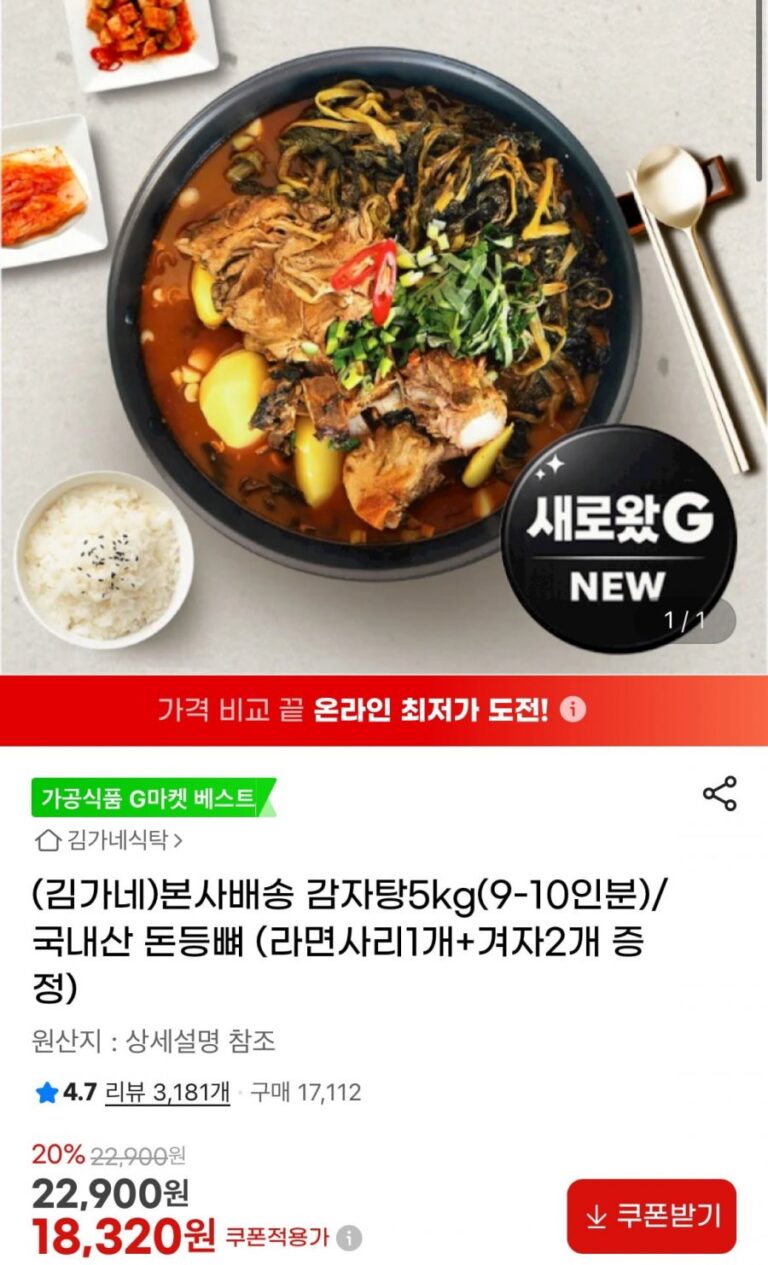View info on 온라인 최저가 도전 banner

click(x=573, y=710)
